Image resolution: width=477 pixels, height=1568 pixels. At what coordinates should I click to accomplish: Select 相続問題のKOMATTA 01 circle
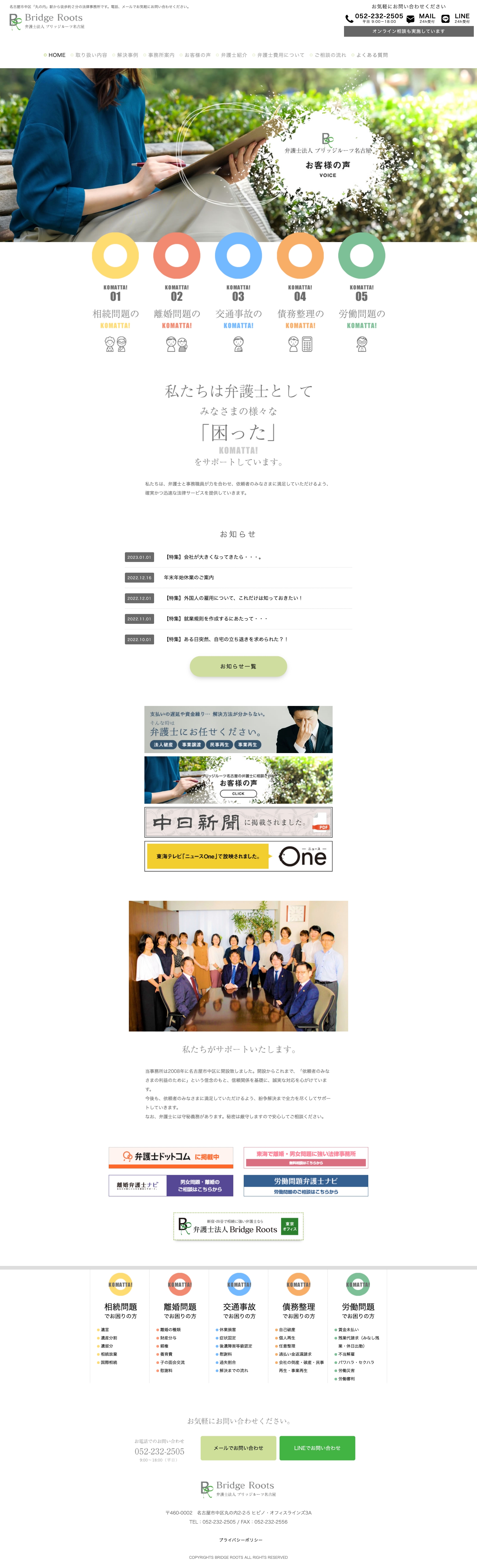click(x=115, y=256)
